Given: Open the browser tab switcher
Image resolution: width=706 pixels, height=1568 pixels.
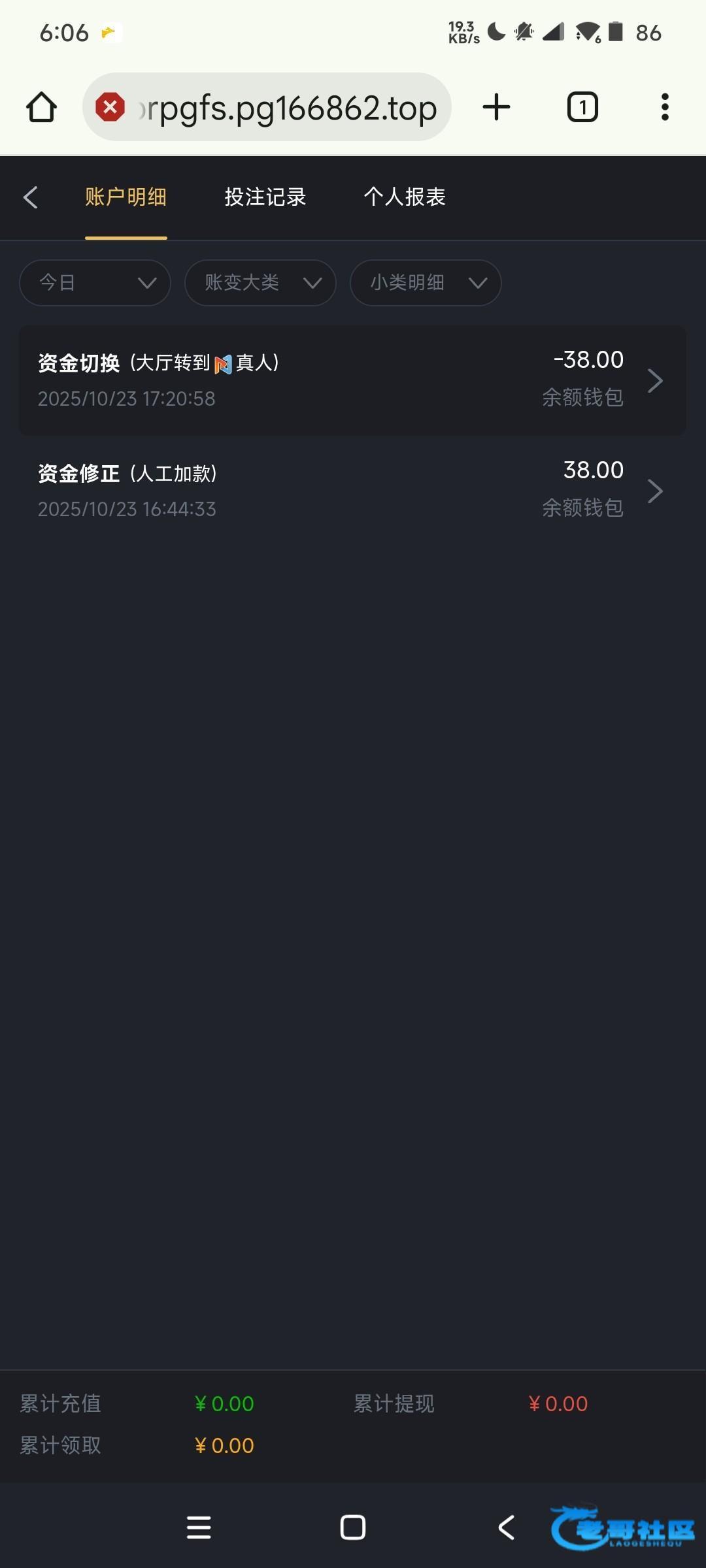Looking at the screenshot, I should pyautogui.click(x=582, y=108).
